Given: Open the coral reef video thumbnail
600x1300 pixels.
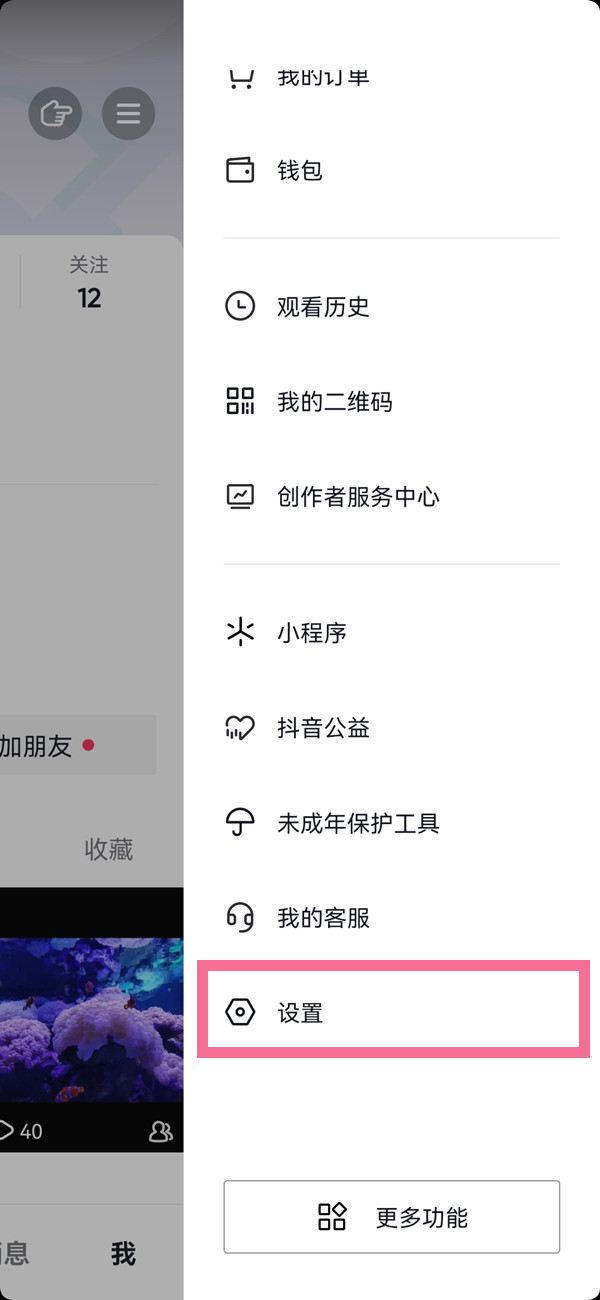Looking at the screenshot, I should click(x=90, y=1020).
